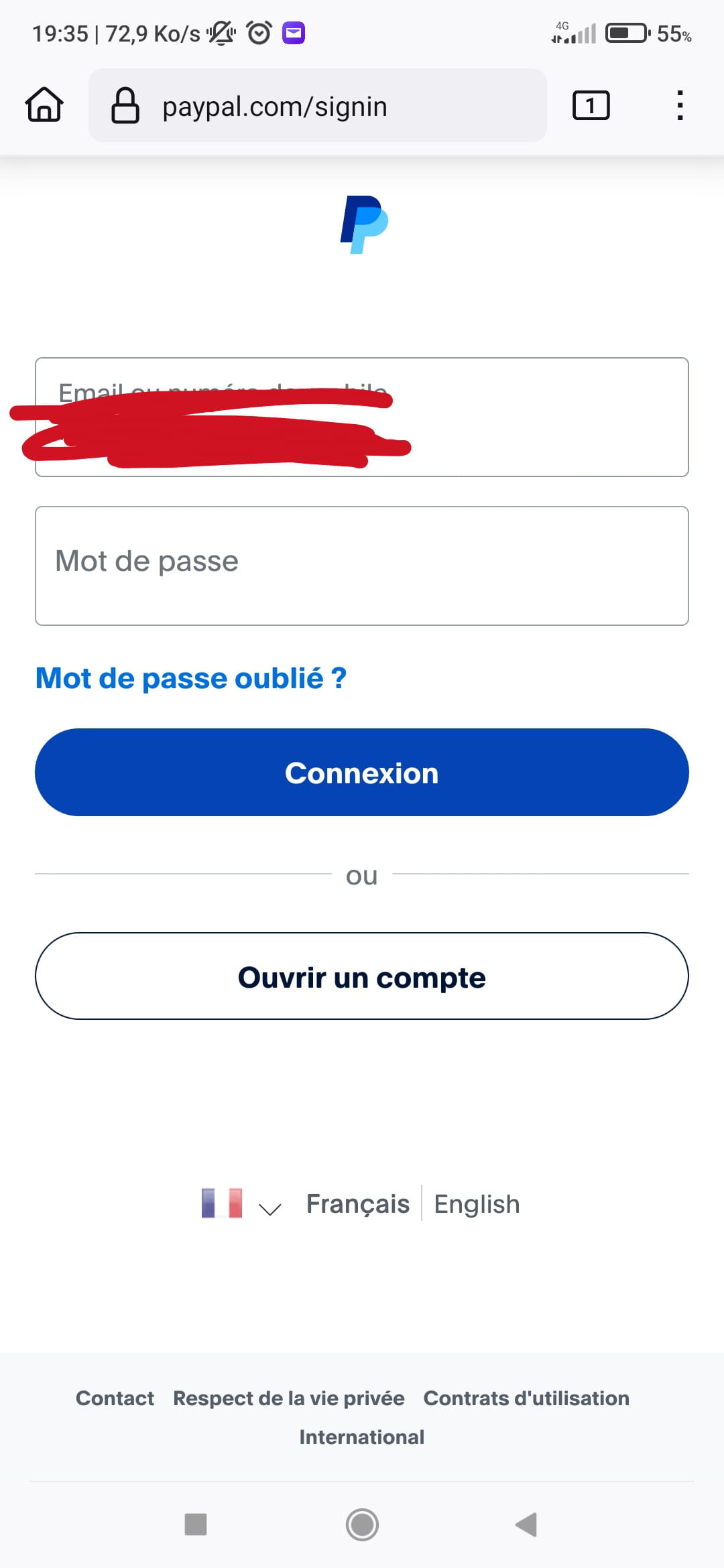Tap the paypal.com/signin address bar

click(318, 105)
